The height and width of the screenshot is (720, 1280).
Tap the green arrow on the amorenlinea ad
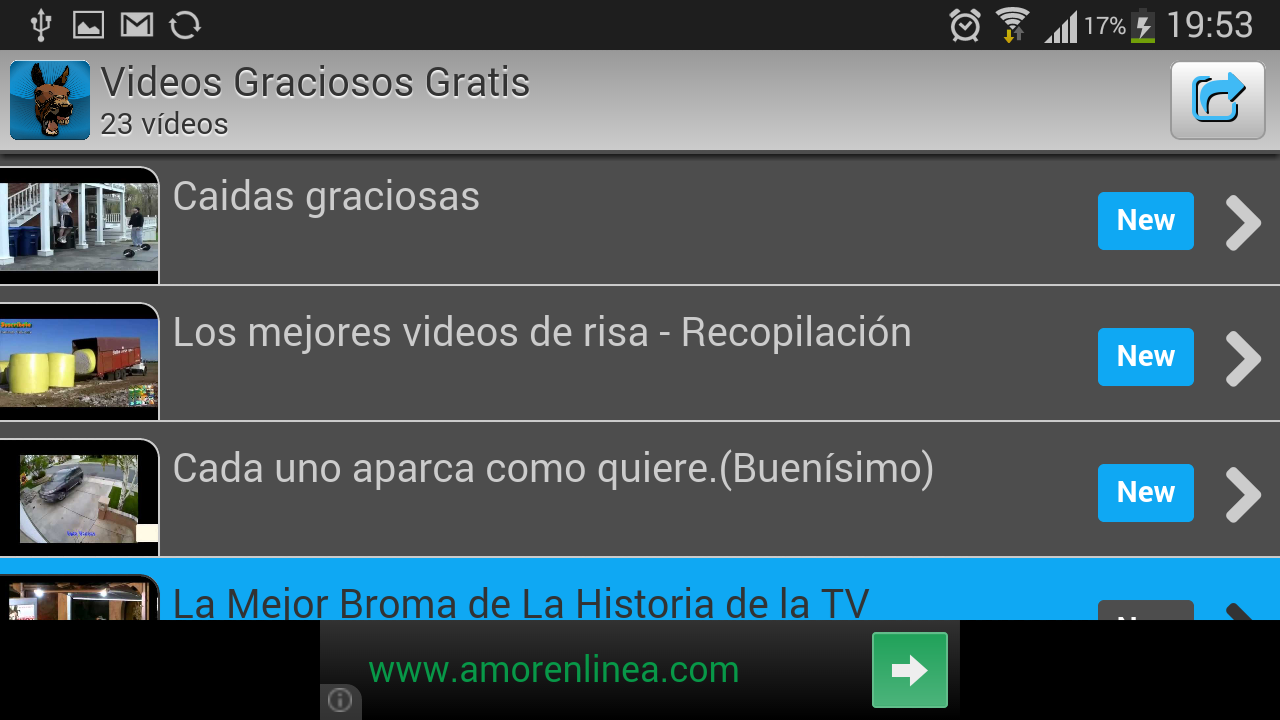[909, 670]
